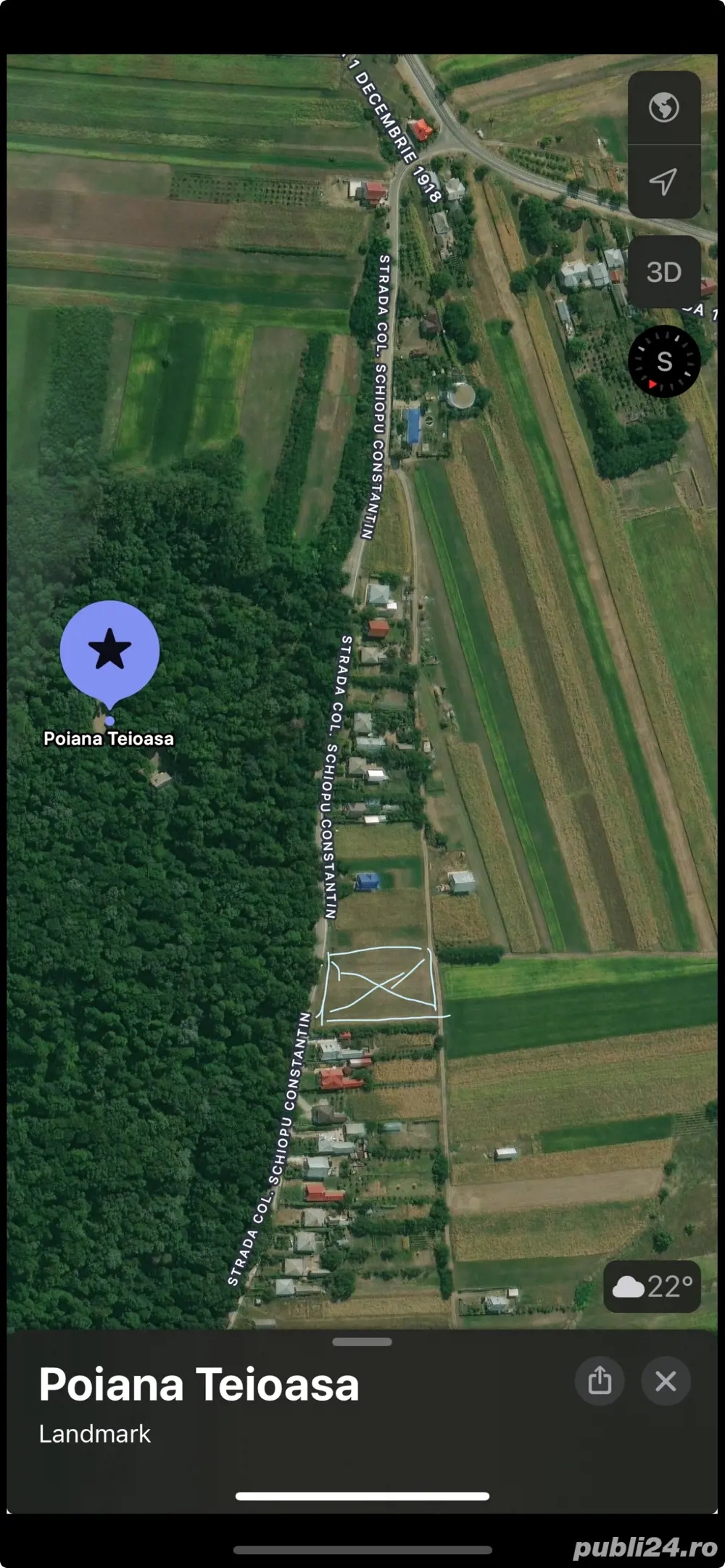Select the Strada Col. Schiopu Constantin road label
Screen dimensions: 725x1568
(x=335, y=776)
